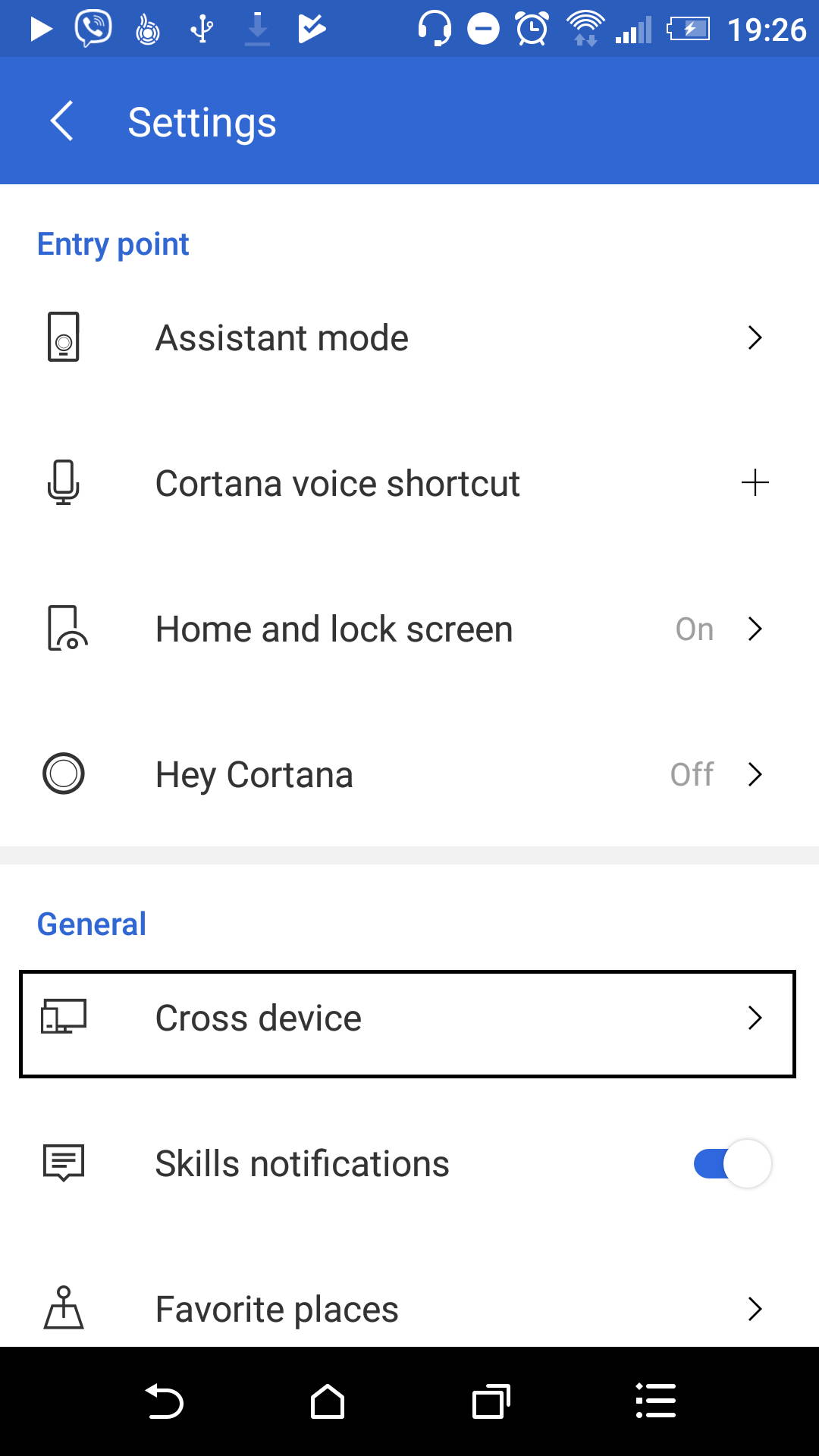Image resolution: width=819 pixels, height=1456 pixels.
Task: Open the Hey Cortana settings row
Action: pos(409,773)
